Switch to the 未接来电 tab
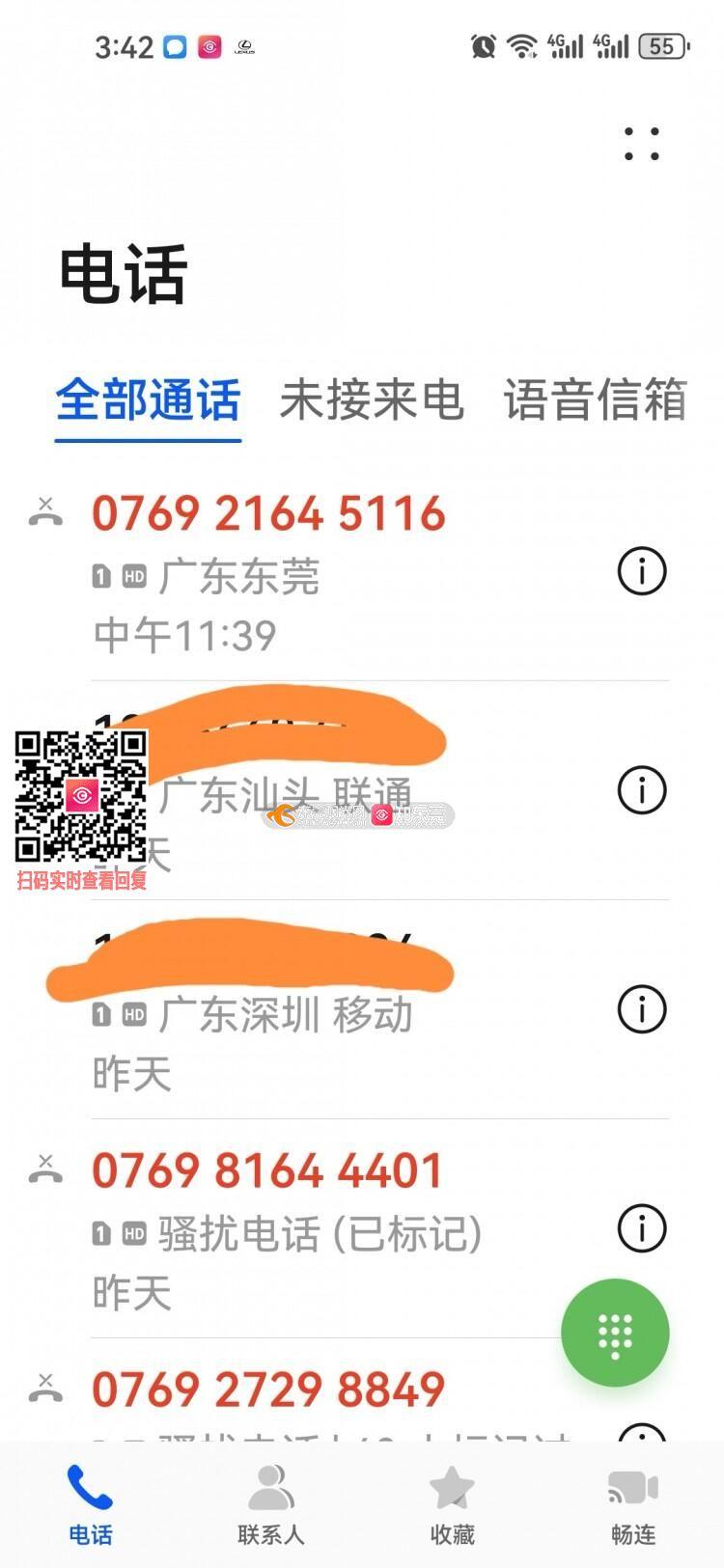The image size is (724, 1568). coord(372,400)
